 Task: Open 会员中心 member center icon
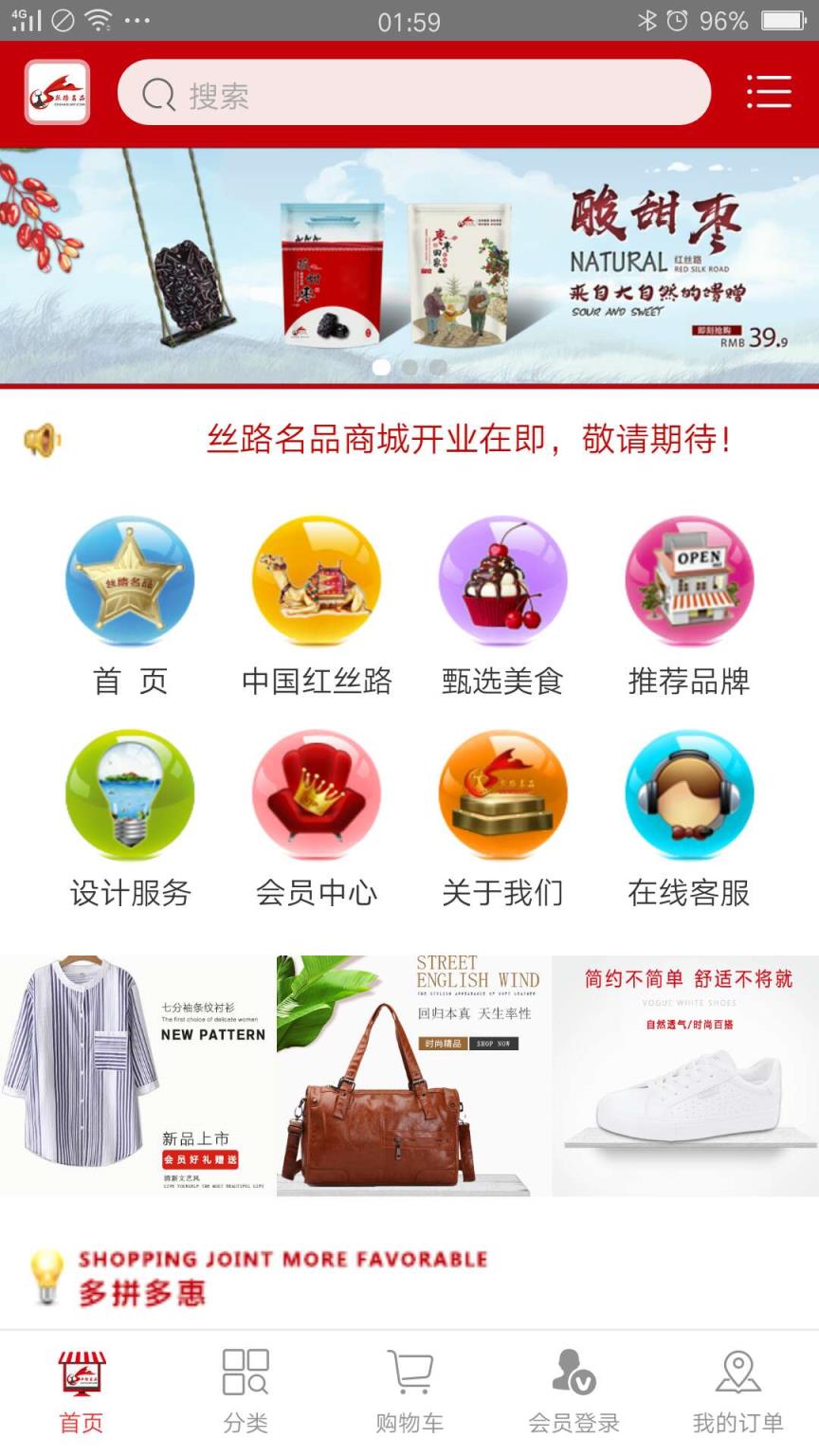[x=317, y=796]
